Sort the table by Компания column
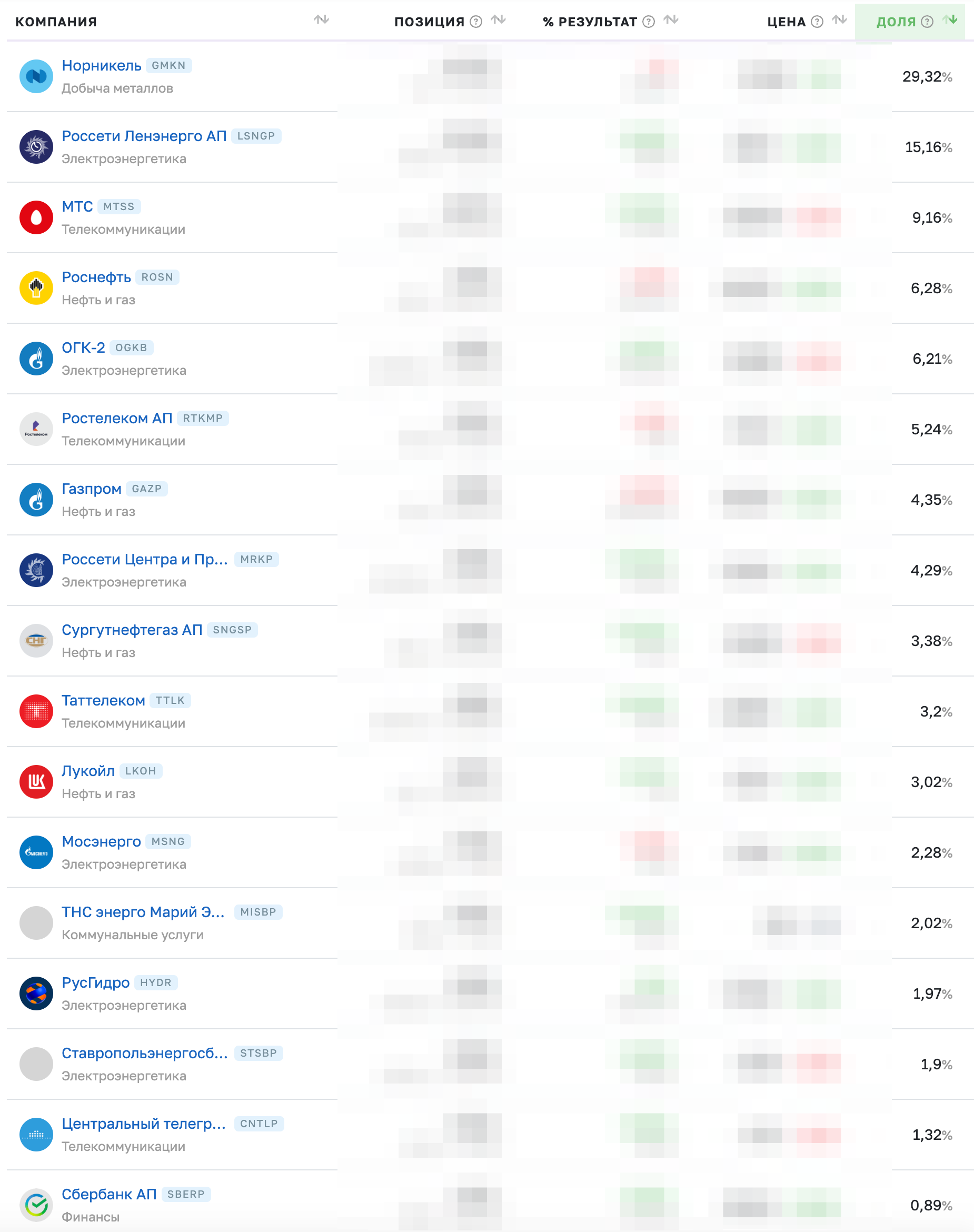974x1232 pixels. (x=321, y=20)
